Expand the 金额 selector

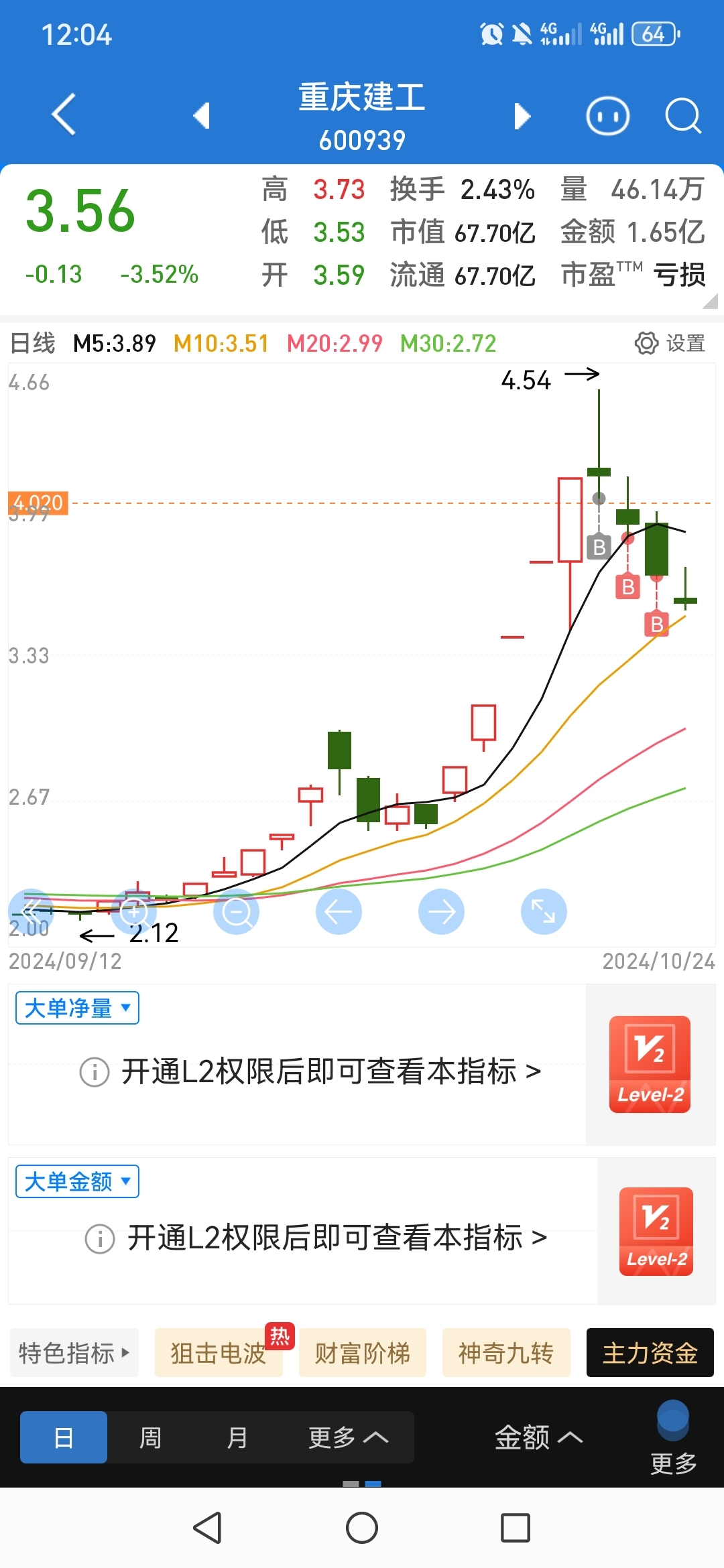[x=538, y=1437]
